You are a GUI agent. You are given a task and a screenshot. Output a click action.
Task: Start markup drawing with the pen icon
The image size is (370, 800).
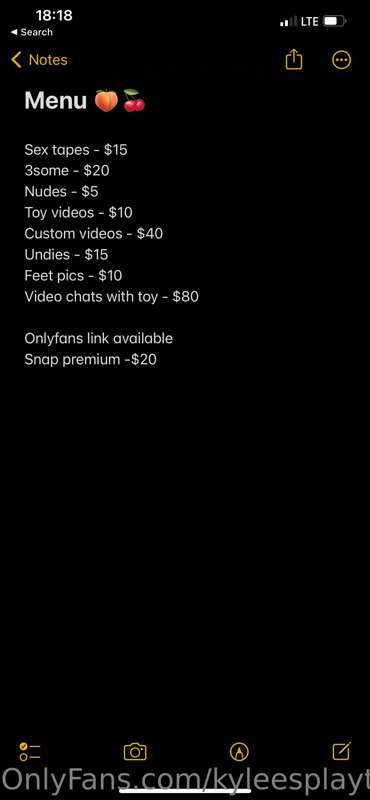(x=239, y=752)
